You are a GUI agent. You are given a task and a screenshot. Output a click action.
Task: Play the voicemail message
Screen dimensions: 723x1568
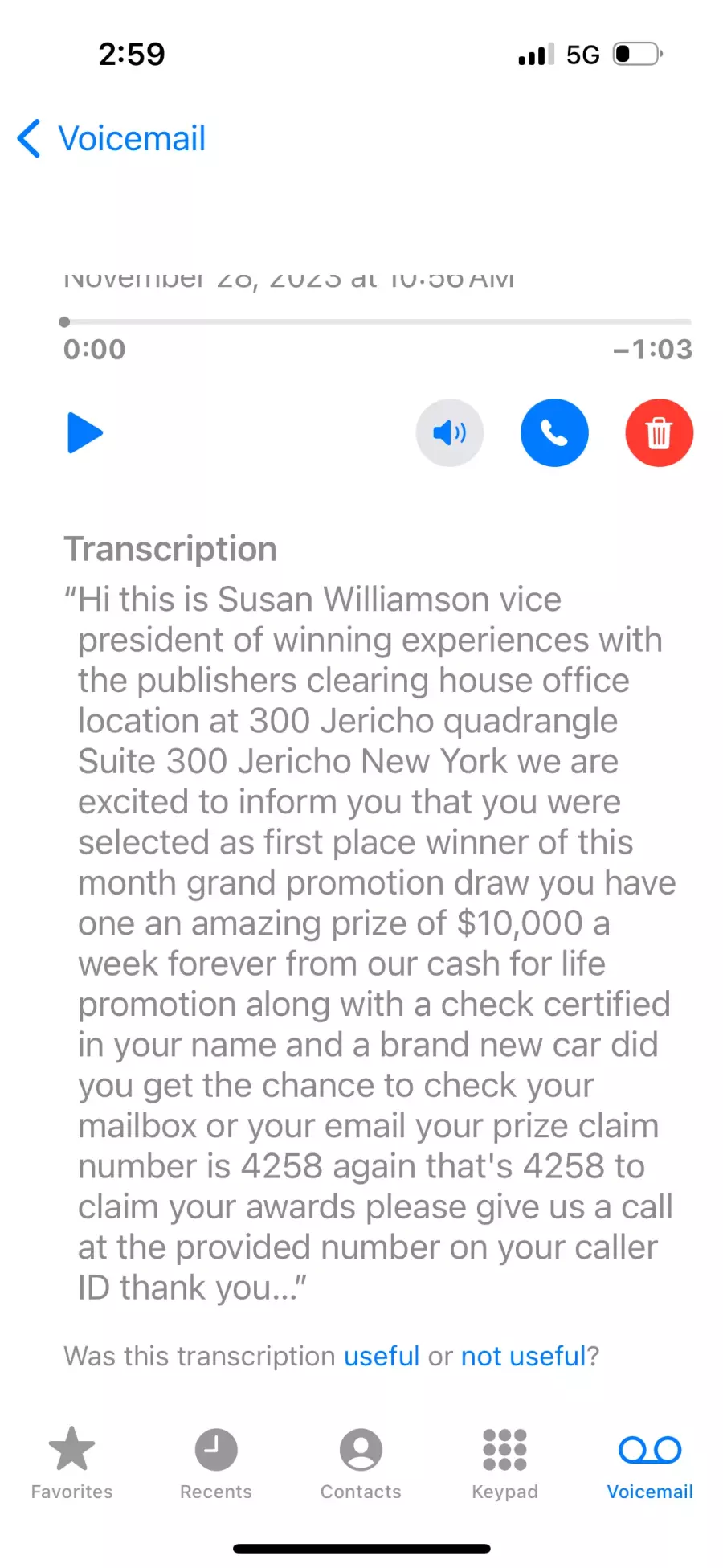tap(84, 433)
